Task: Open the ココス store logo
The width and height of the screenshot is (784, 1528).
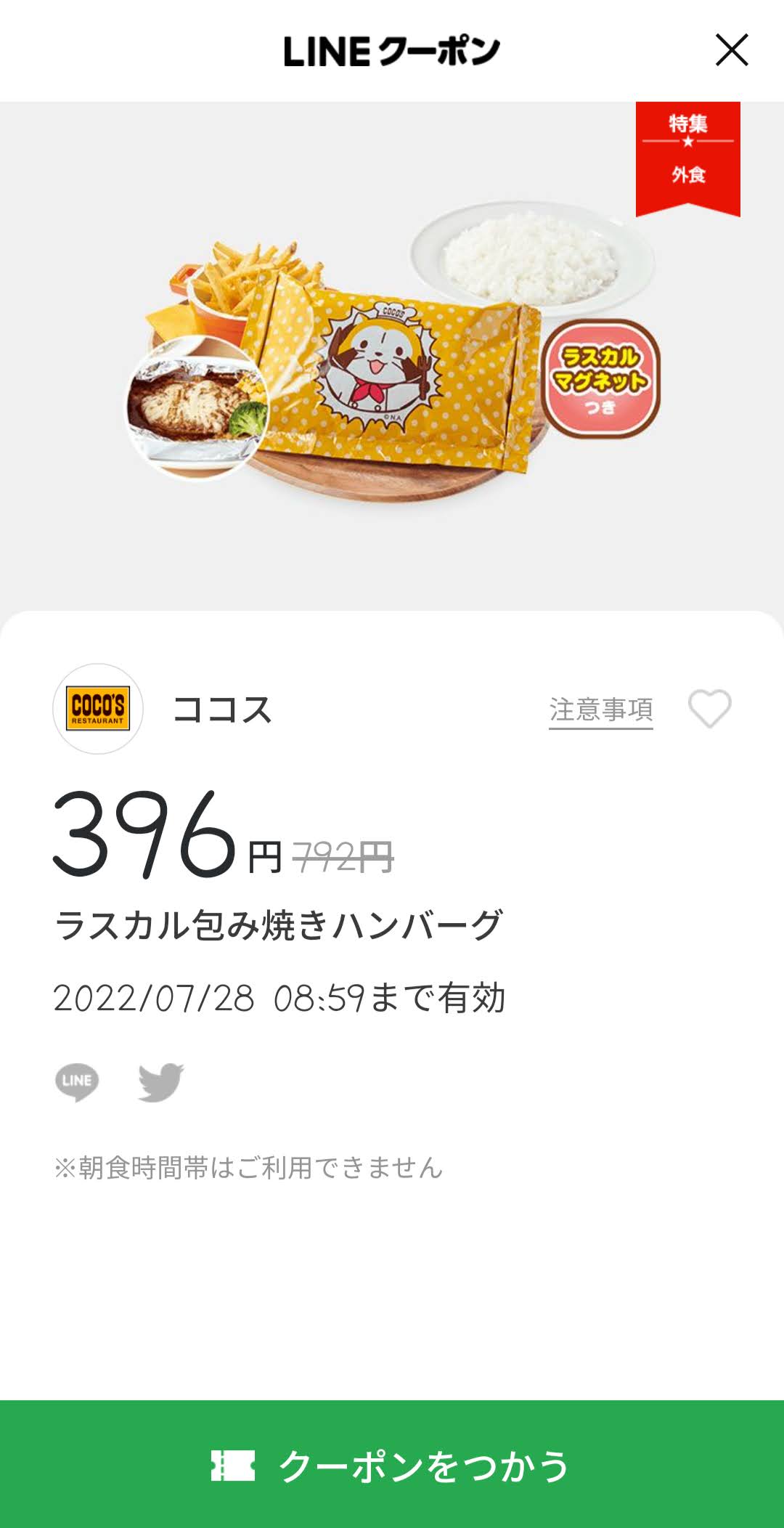Action: (98, 709)
